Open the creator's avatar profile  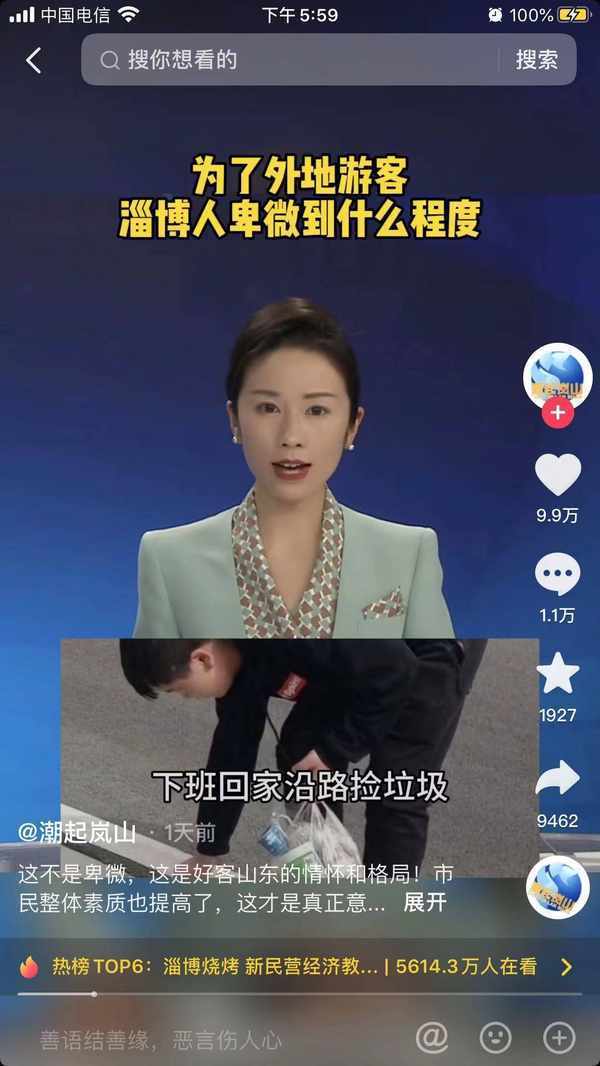[x=558, y=377]
